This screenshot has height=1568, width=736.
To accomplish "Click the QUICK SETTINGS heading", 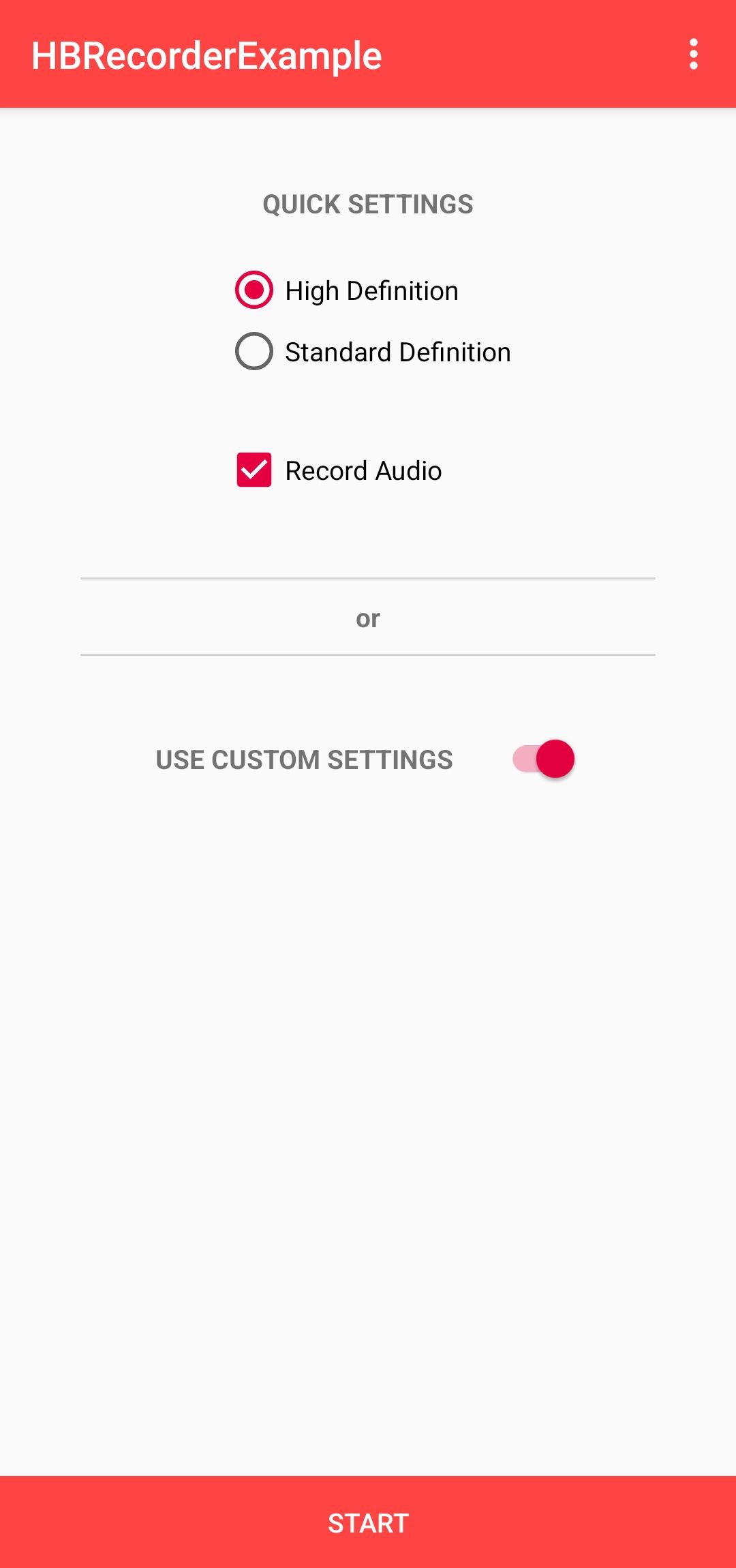I will click(367, 204).
